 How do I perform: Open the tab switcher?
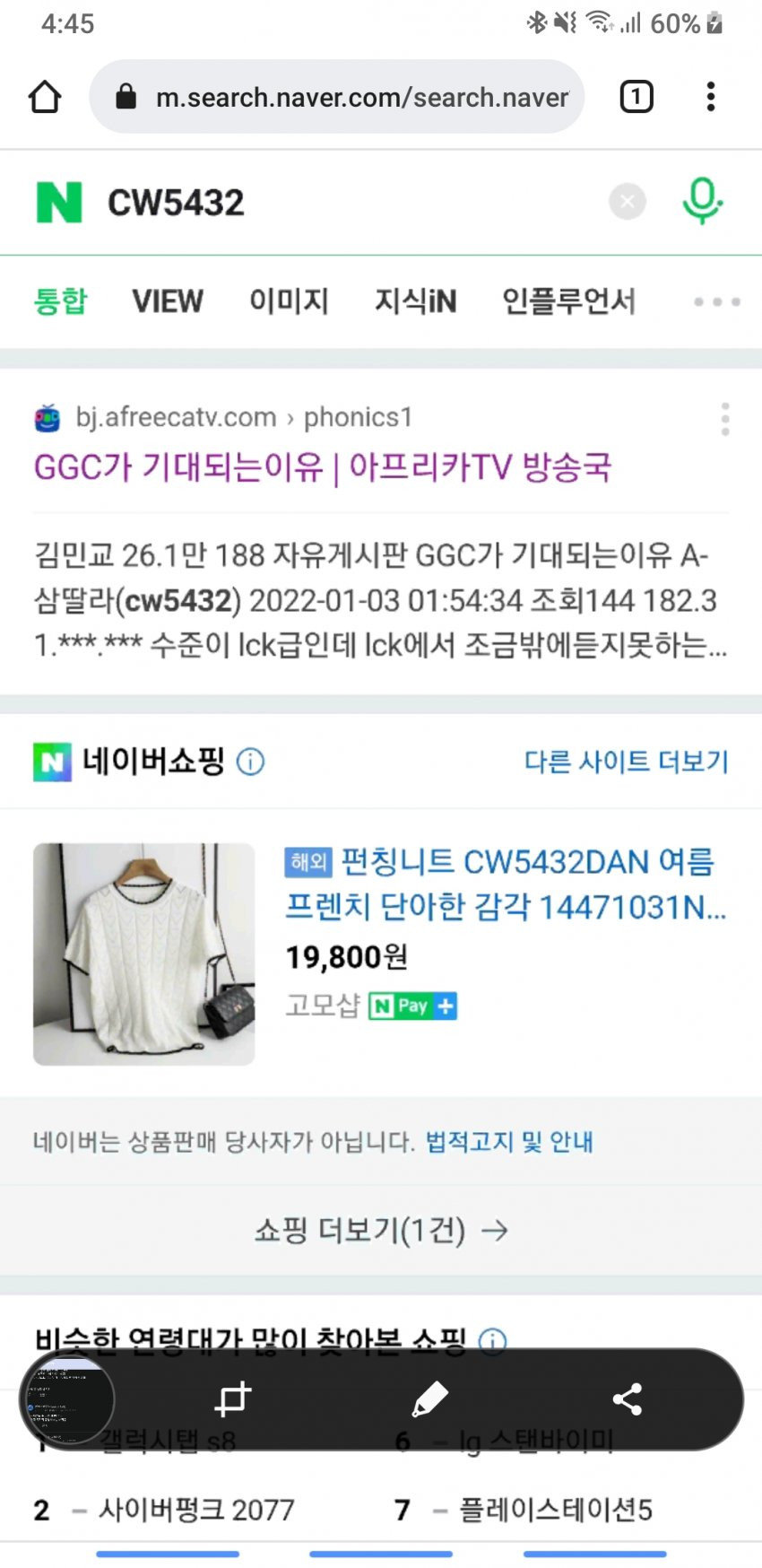[x=636, y=97]
